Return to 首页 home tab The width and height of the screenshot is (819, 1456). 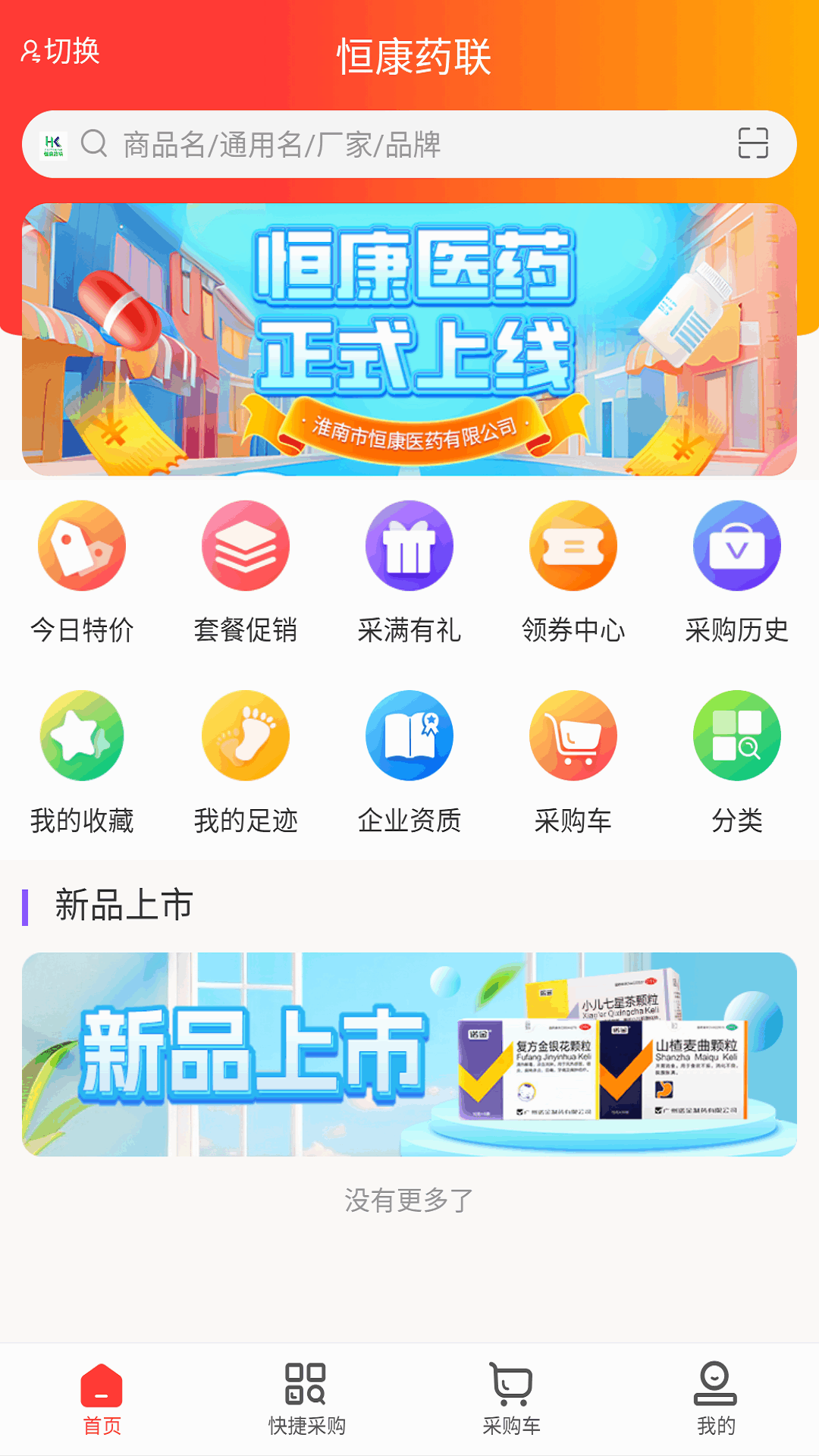[101, 1403]
